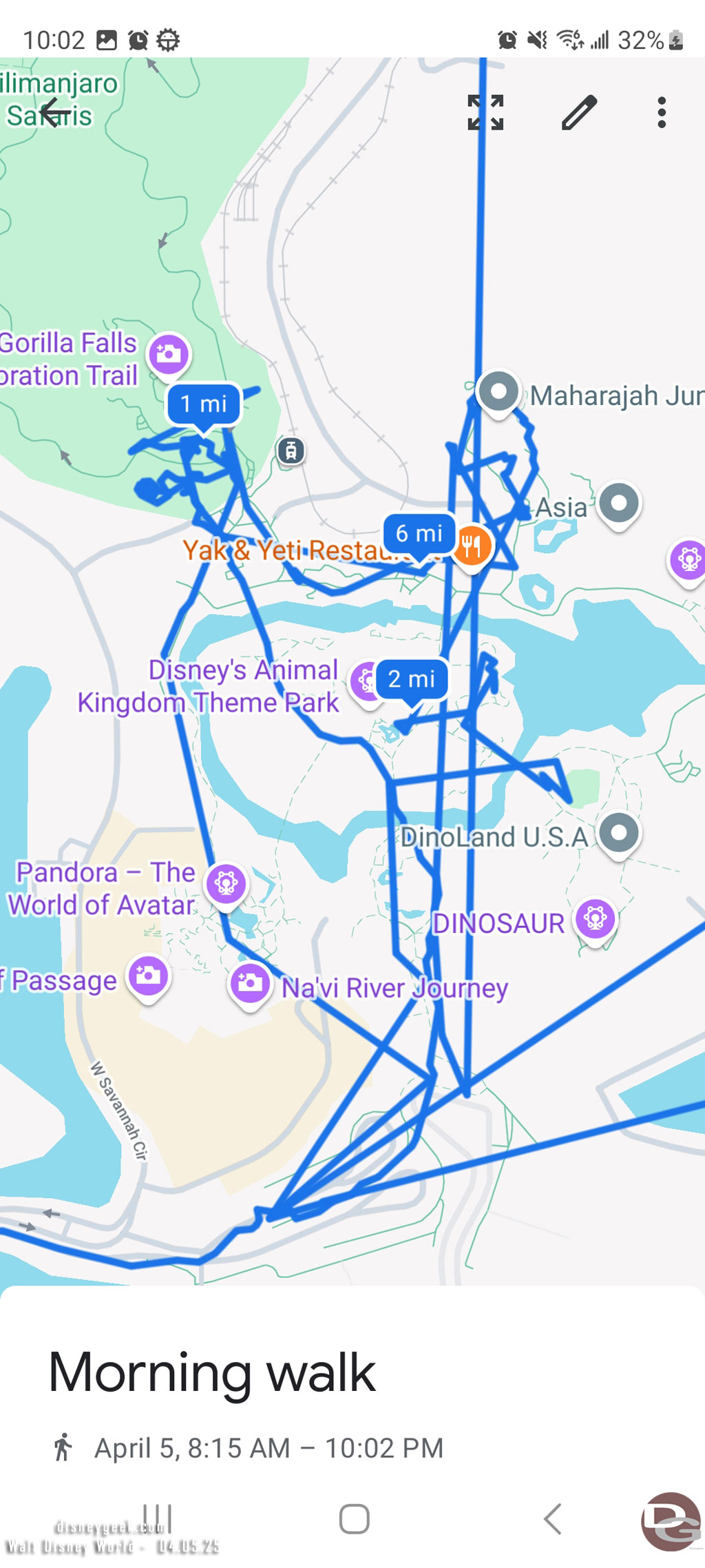The height and width of the screenshot is (1568, 705).
Task: Select the Na'vi River Journey marker
Action: click(x=249, y=983)
